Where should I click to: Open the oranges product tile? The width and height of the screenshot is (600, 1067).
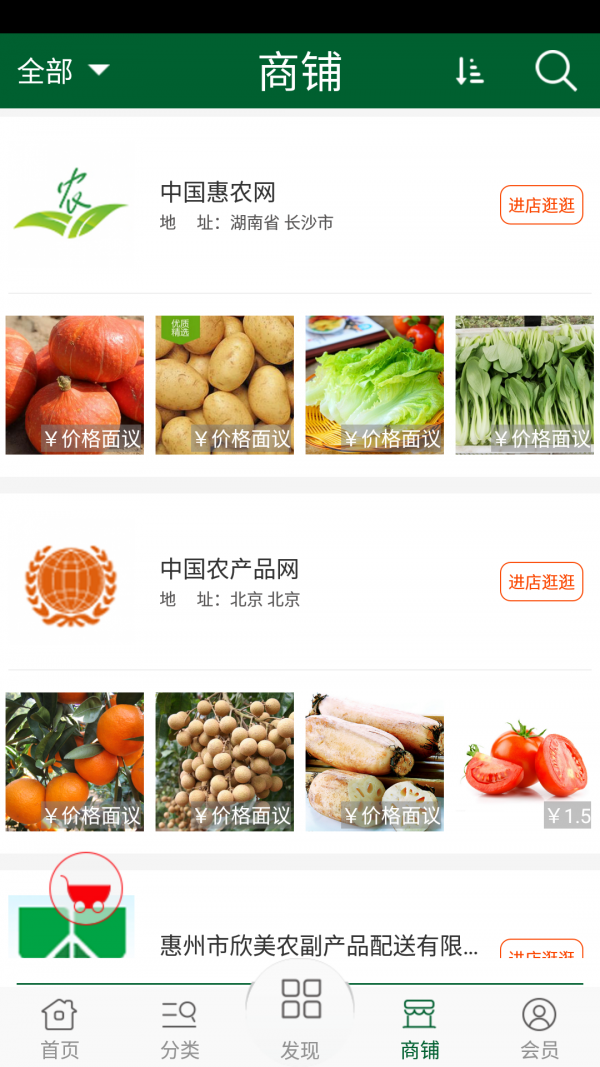[x=75, y=761]
